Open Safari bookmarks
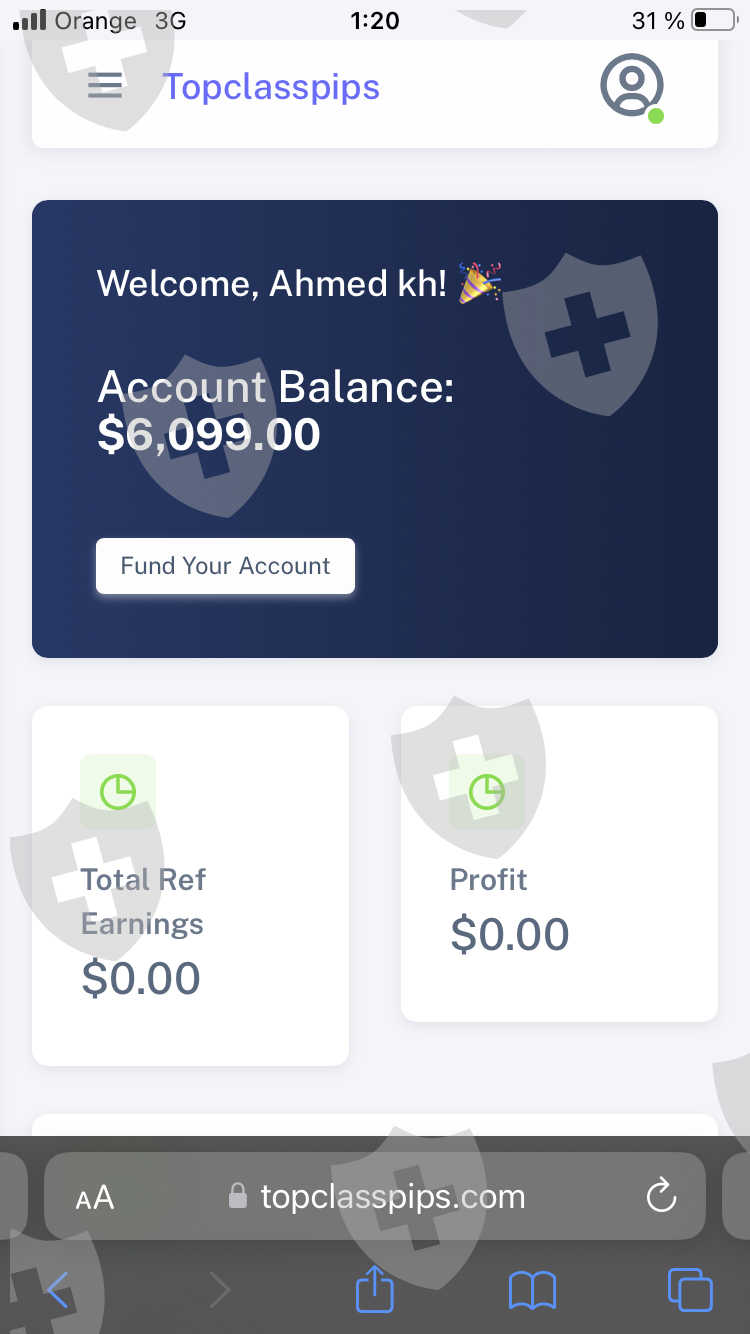Viewport: 750px width, 1334px height. tap(532, 1291)
